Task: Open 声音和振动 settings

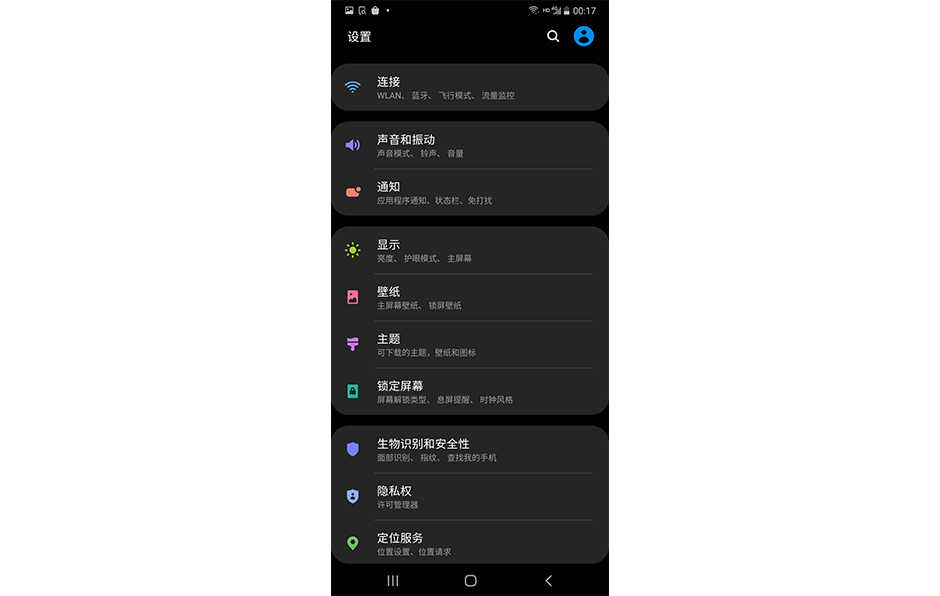Action: click(469, 145)
